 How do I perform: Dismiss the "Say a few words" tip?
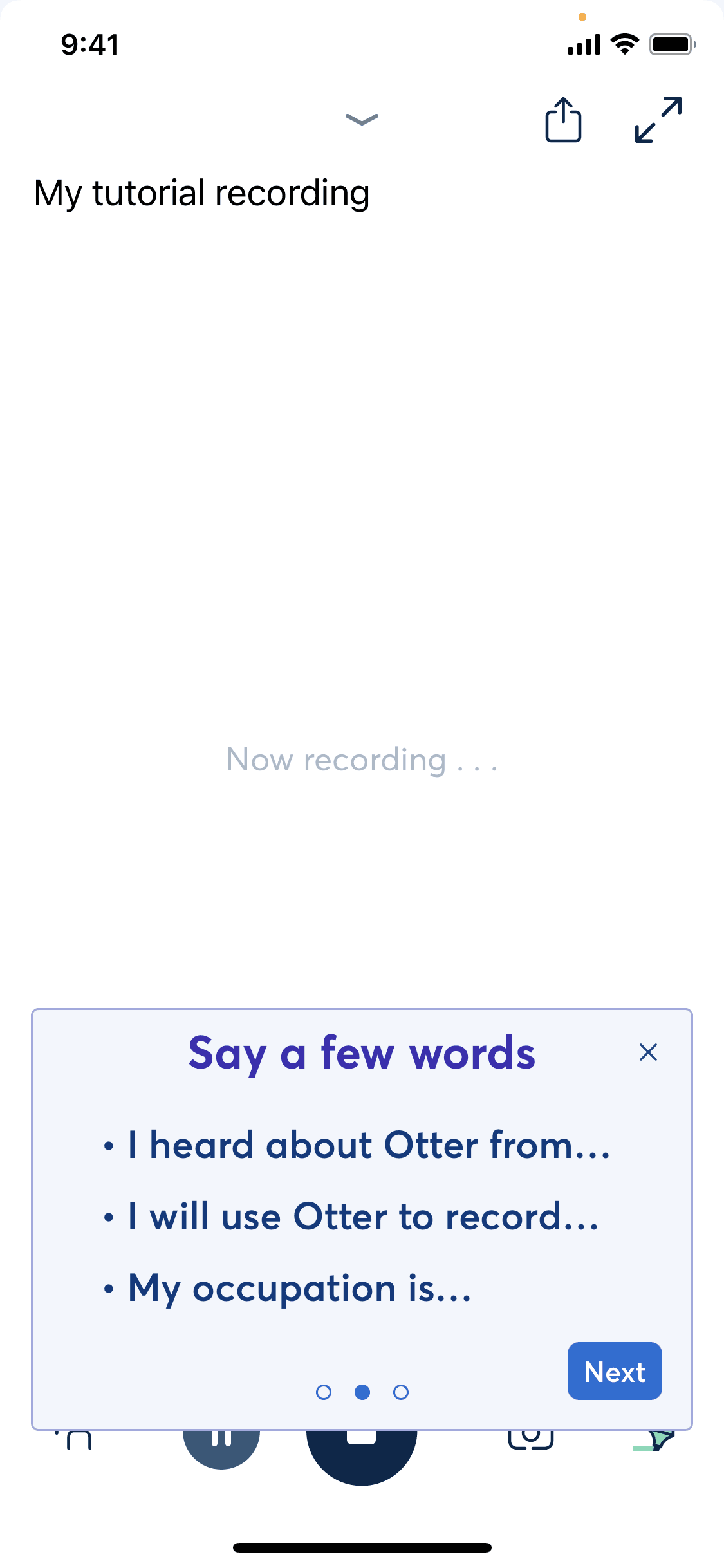tap(648, 1052)
